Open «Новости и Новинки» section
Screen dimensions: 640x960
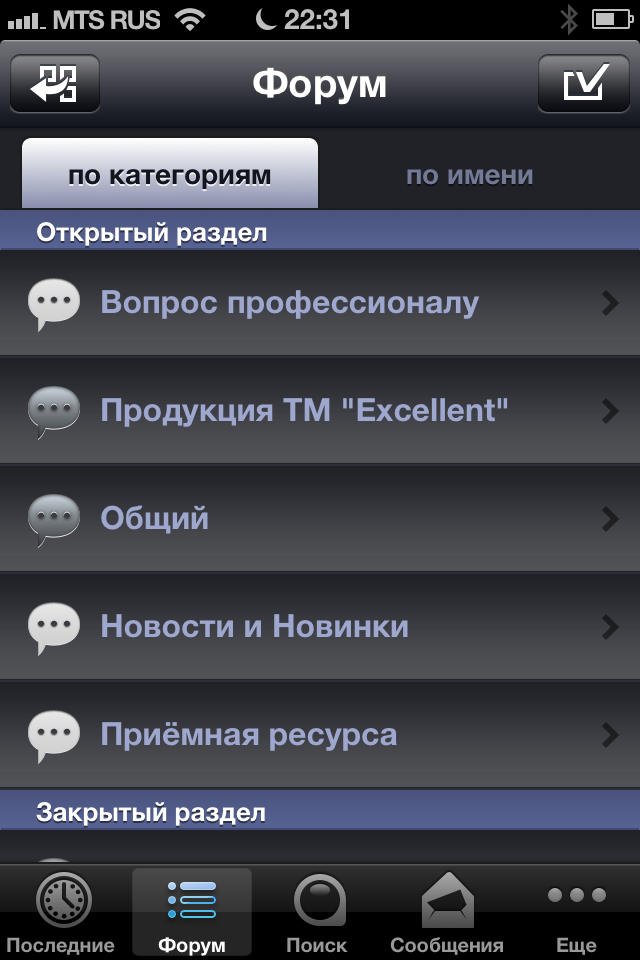[x=320, y=627]
